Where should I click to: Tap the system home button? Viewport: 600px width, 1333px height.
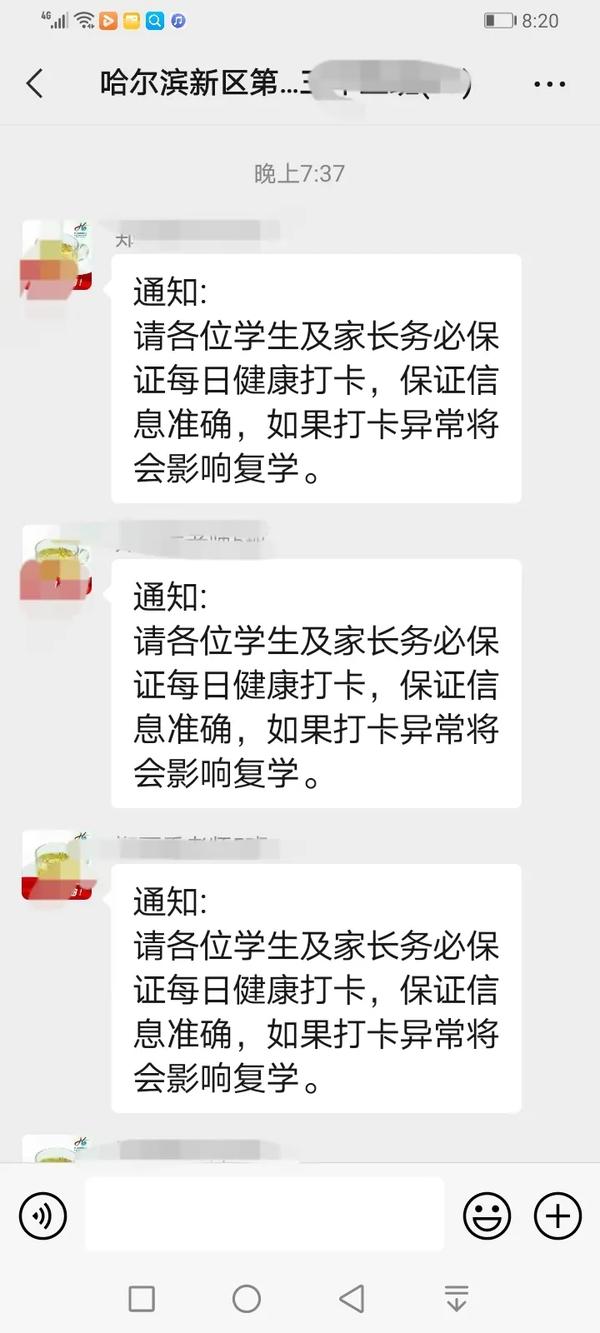[x=246, y=1299]
